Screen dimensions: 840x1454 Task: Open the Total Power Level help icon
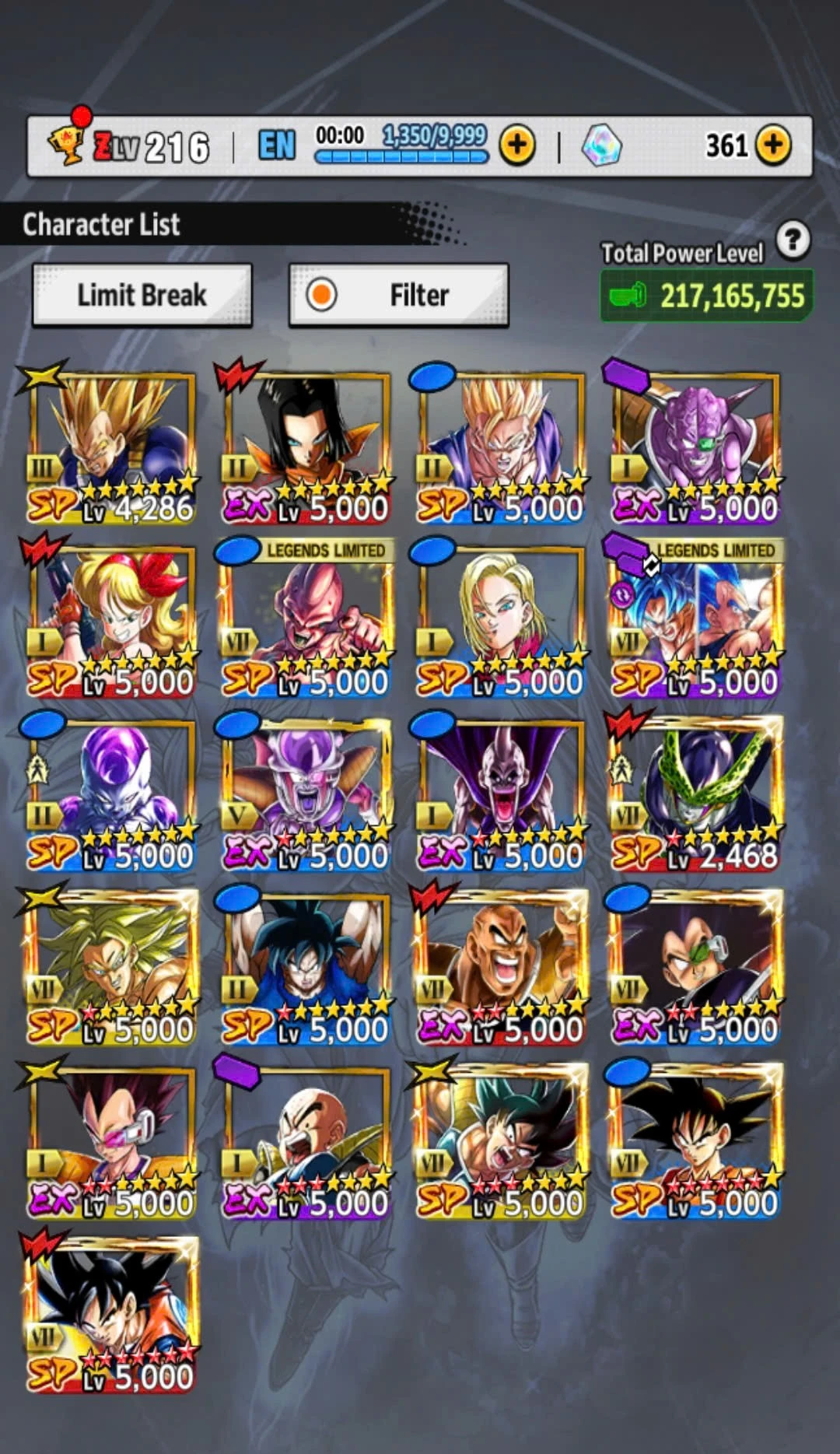coord(793,240)
